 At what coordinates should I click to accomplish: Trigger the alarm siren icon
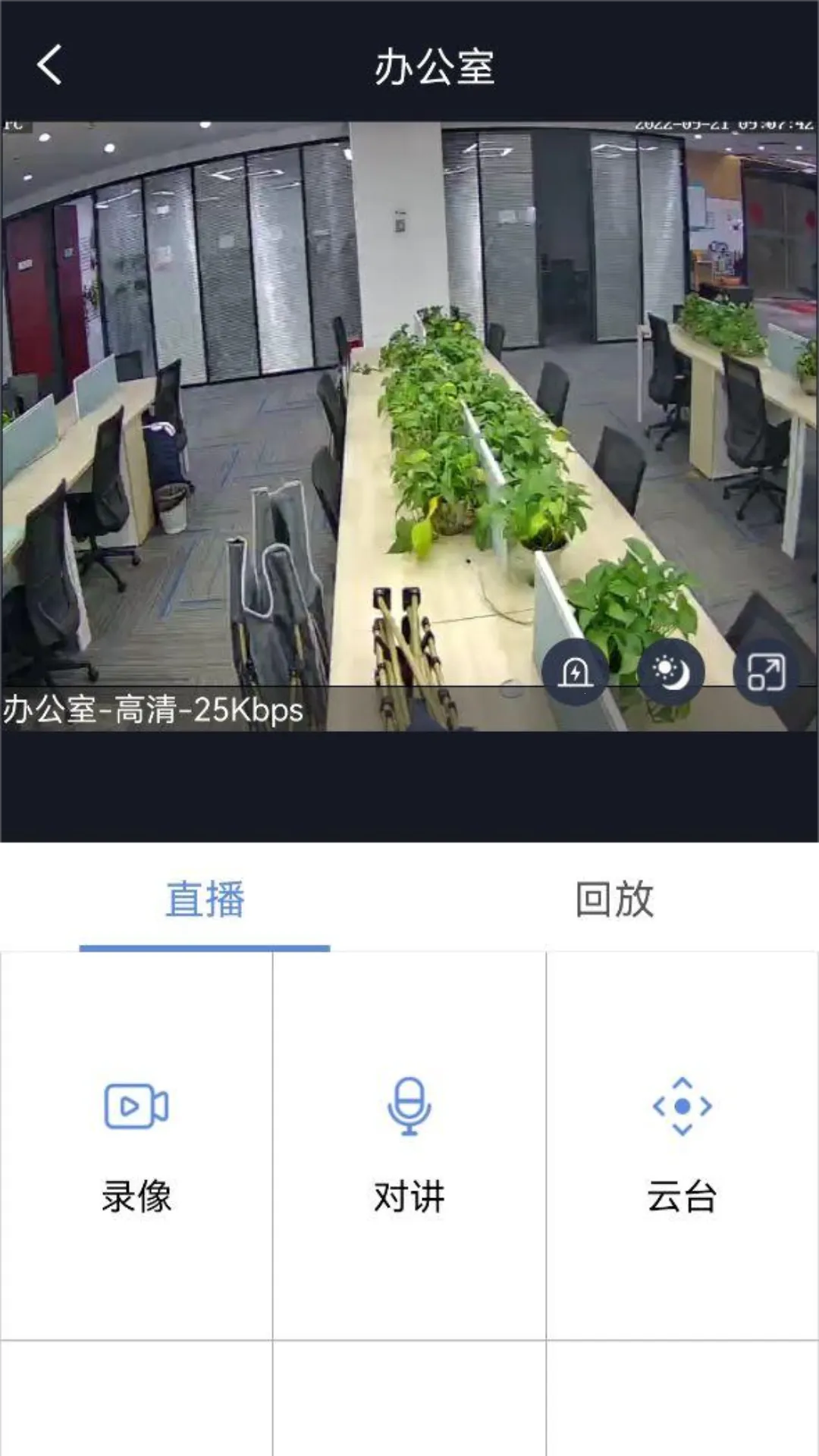(x=575, y=673)
